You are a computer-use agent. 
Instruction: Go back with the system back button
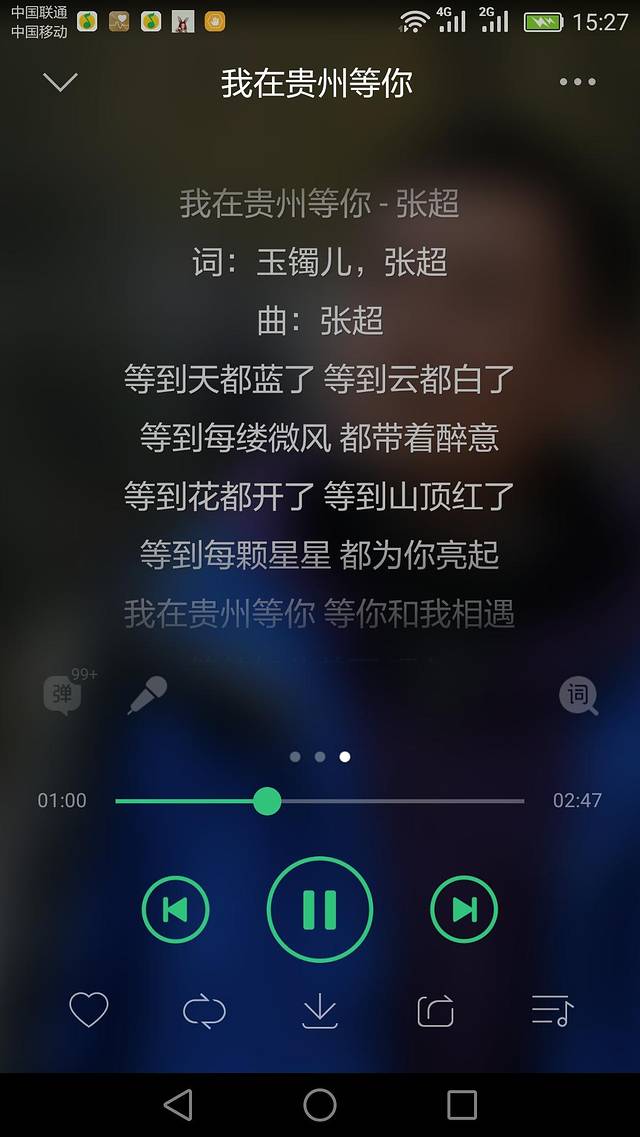(x=178, y=1105)
